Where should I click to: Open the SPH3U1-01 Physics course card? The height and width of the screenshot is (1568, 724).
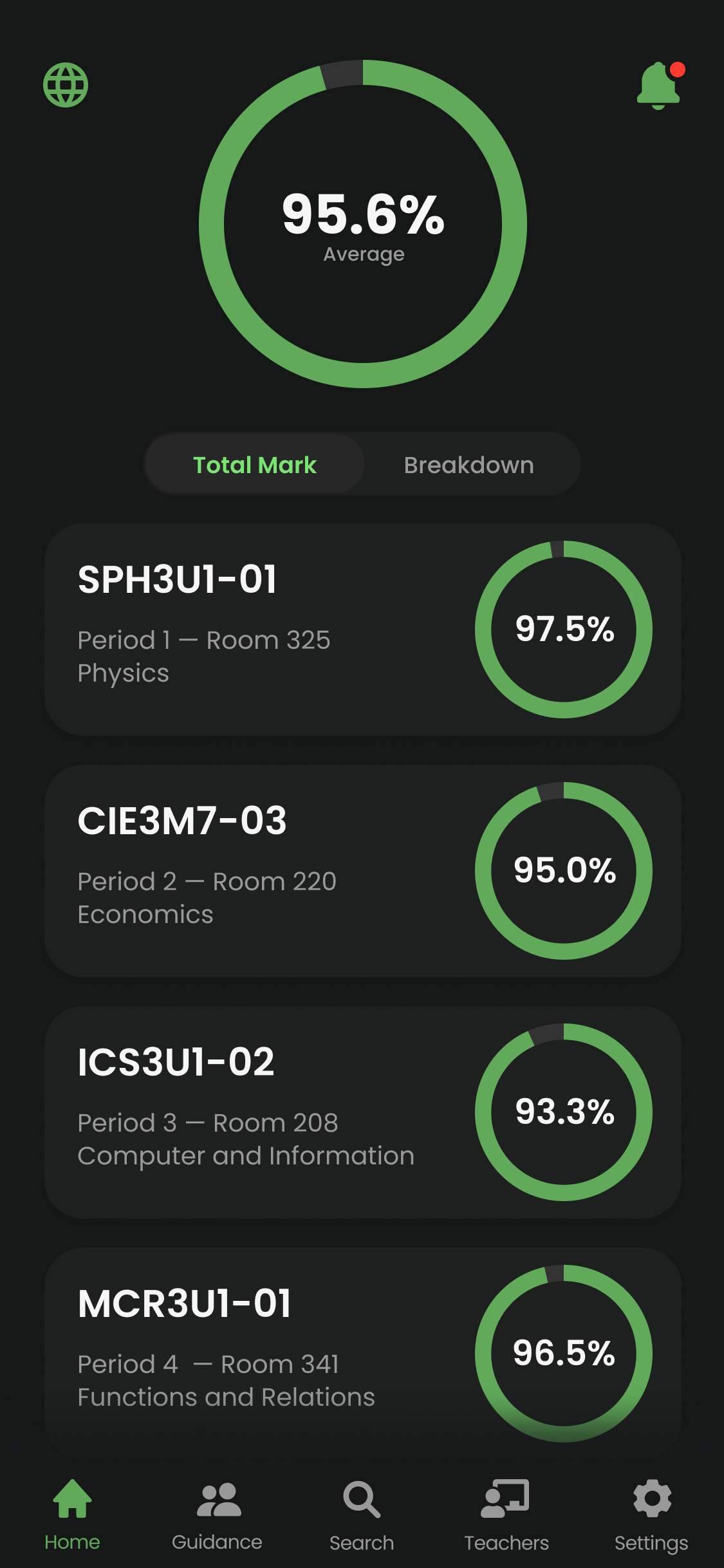click(x=363, y=630)
